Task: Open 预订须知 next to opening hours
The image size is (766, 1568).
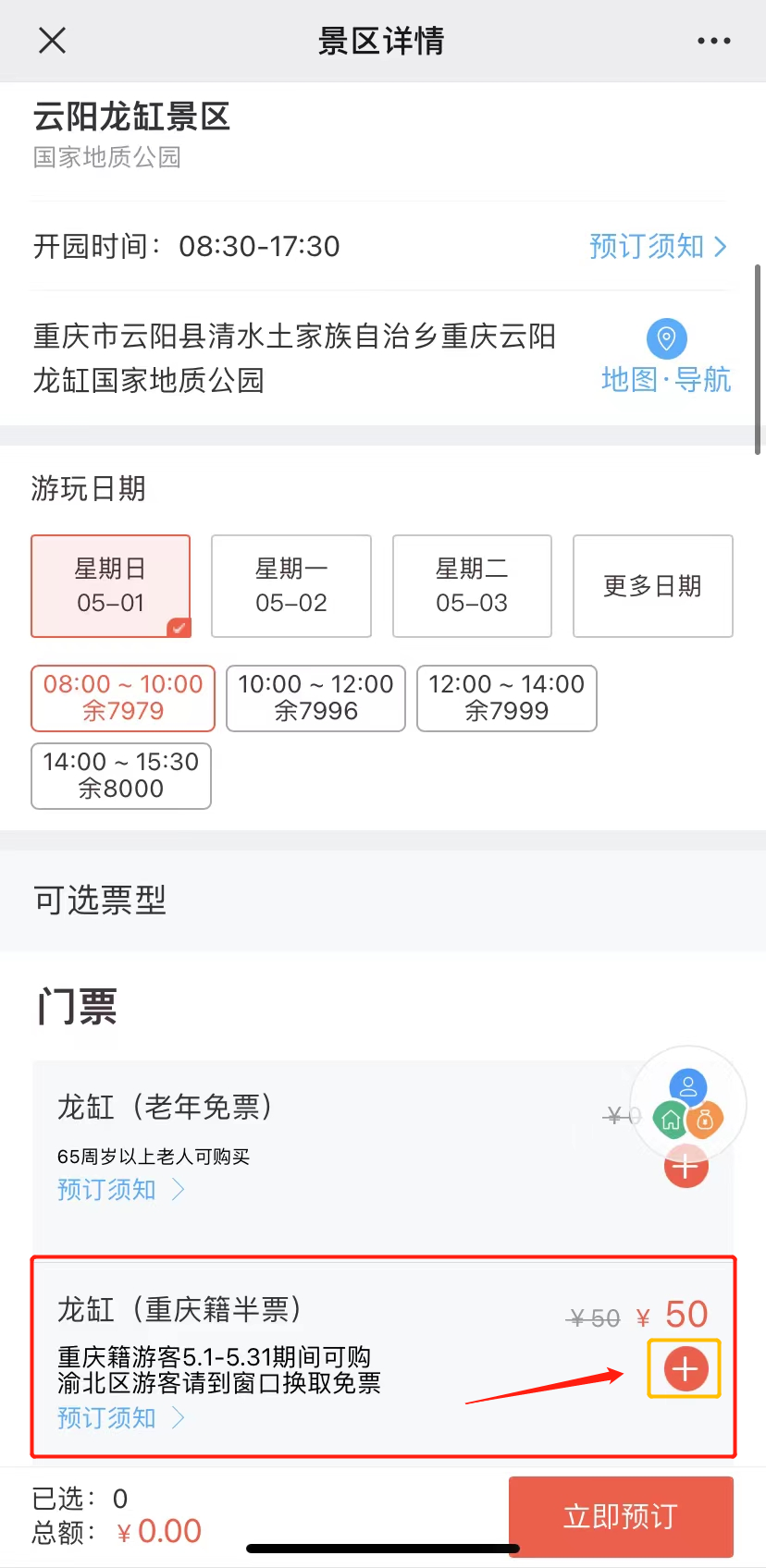Action: pos(658,247)
